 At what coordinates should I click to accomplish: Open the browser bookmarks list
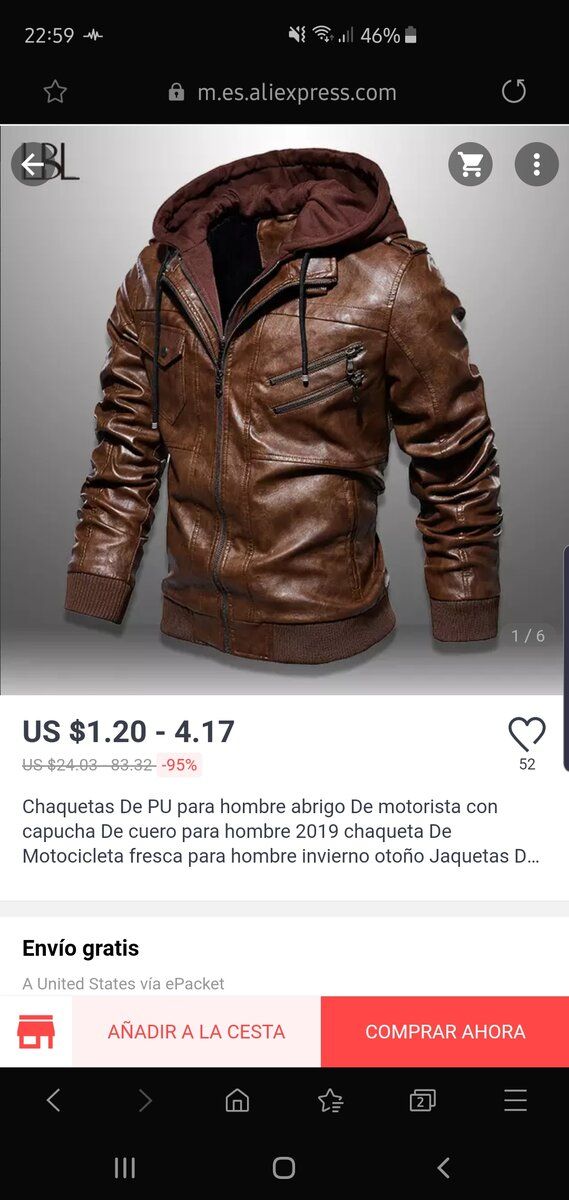coord(330,1101)
